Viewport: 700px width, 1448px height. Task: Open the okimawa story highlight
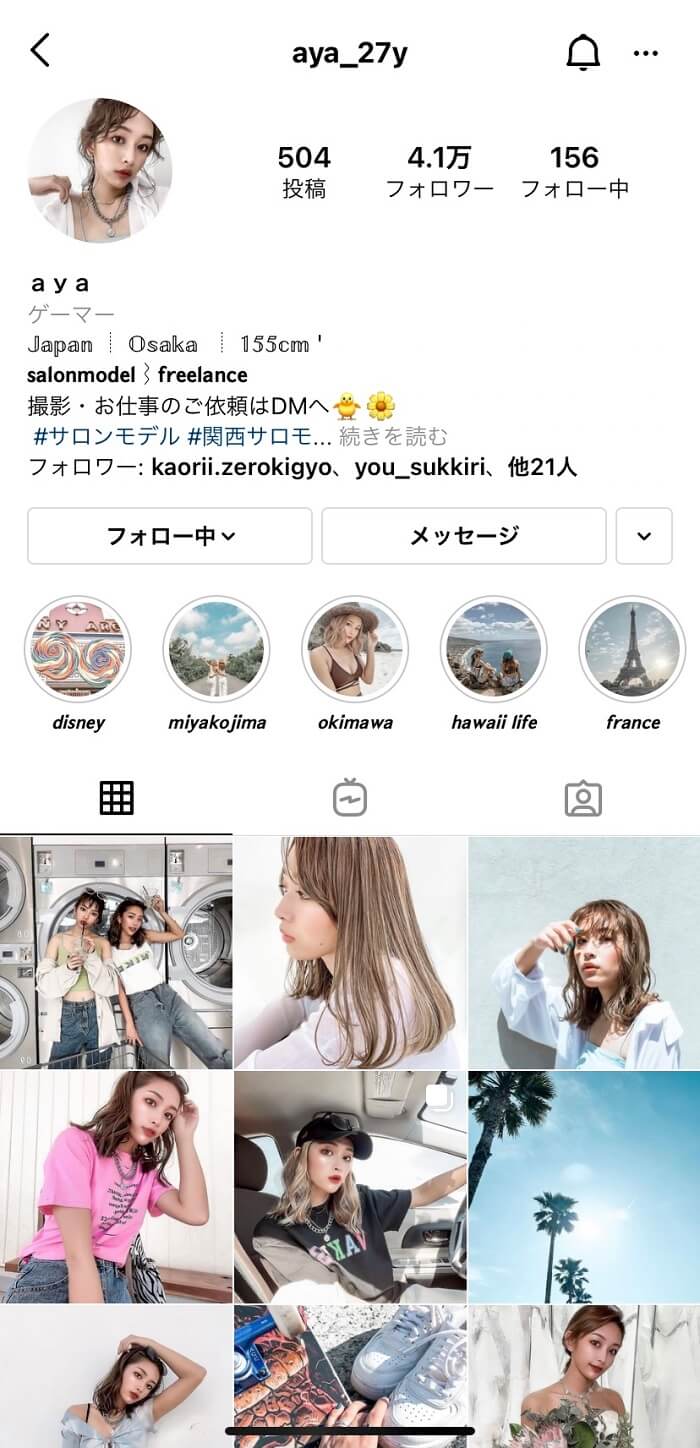tap(355, 650)
